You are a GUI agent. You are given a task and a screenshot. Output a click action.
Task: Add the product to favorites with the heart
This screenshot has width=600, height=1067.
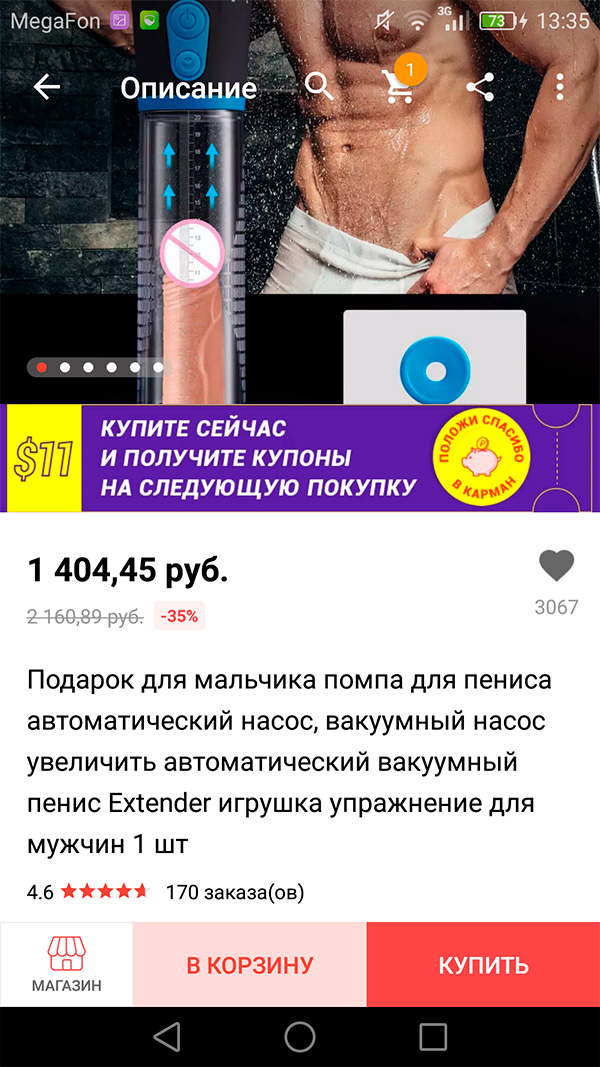click(556, 567)
